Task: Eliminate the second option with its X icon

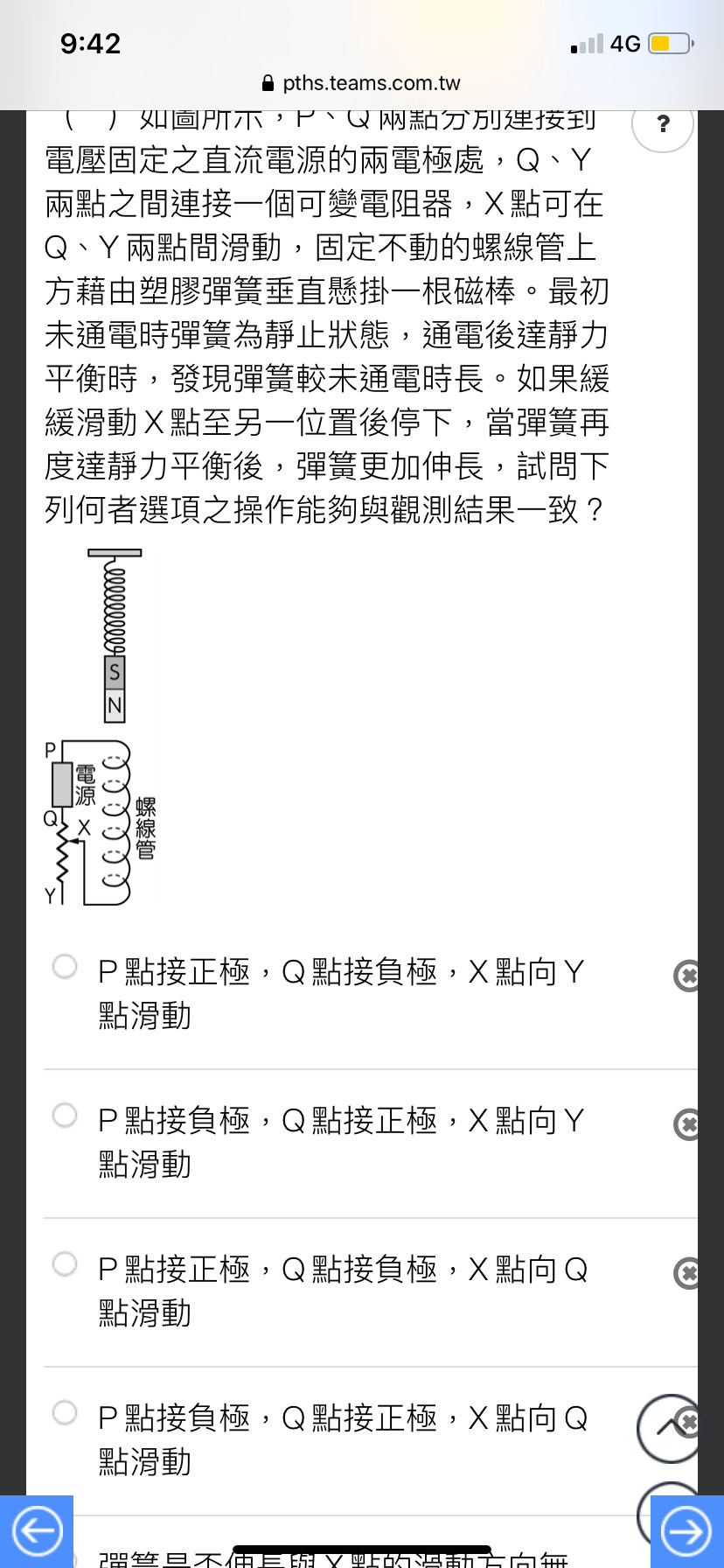Action: click(x=687, y=1123)
